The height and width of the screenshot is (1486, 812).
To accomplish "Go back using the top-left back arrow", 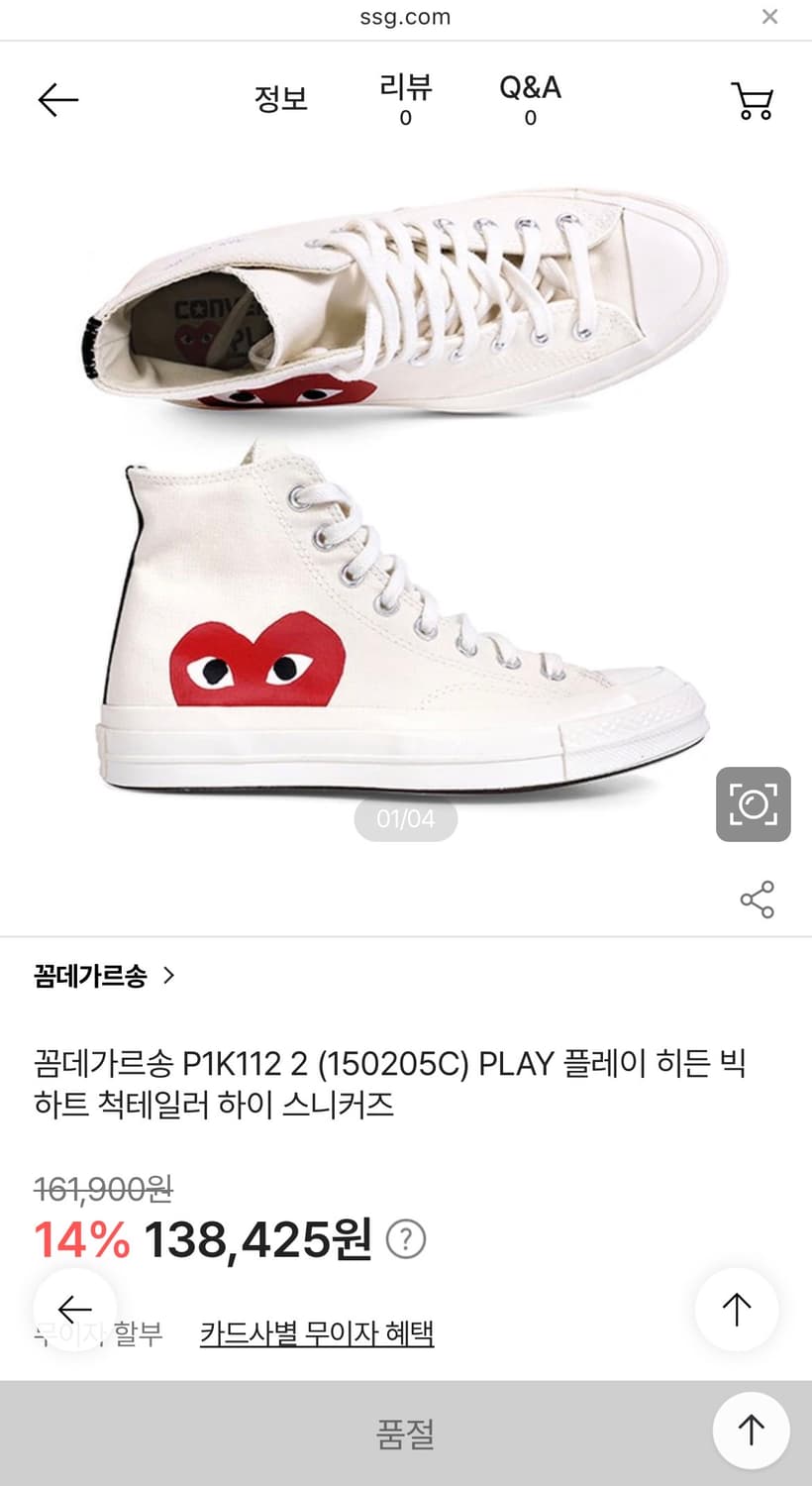I will (x=57, y=99).
